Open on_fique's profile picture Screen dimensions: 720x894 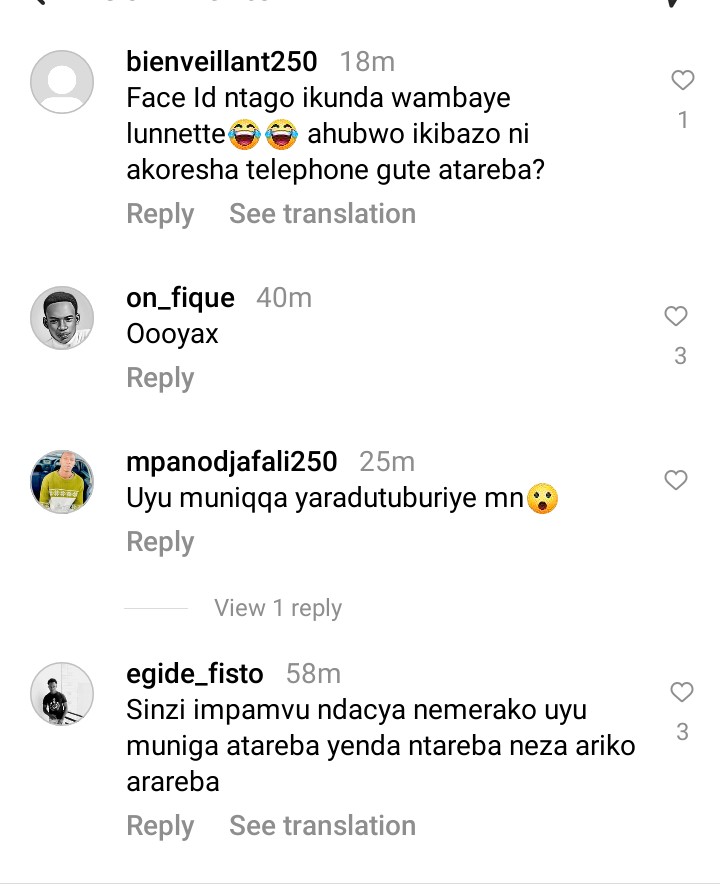click(x=62, y=318)
